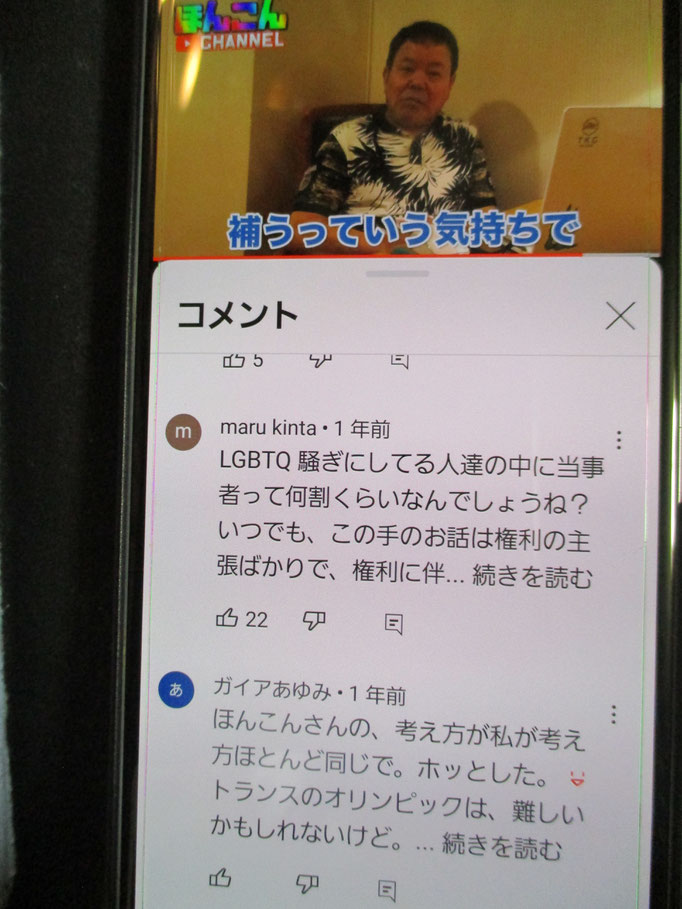
Task: Open overflow menu on ガイアあゆみ's comment
Action: tap(613, 714)
